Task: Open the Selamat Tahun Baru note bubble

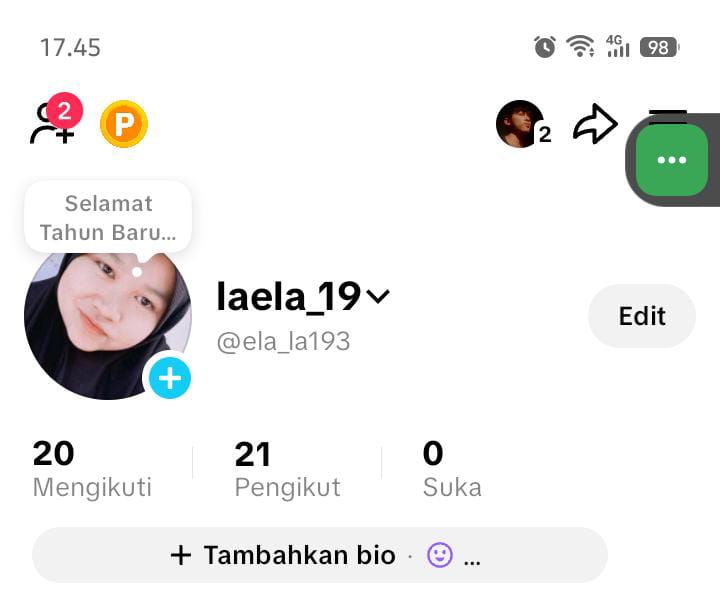Action: [108, 217]
